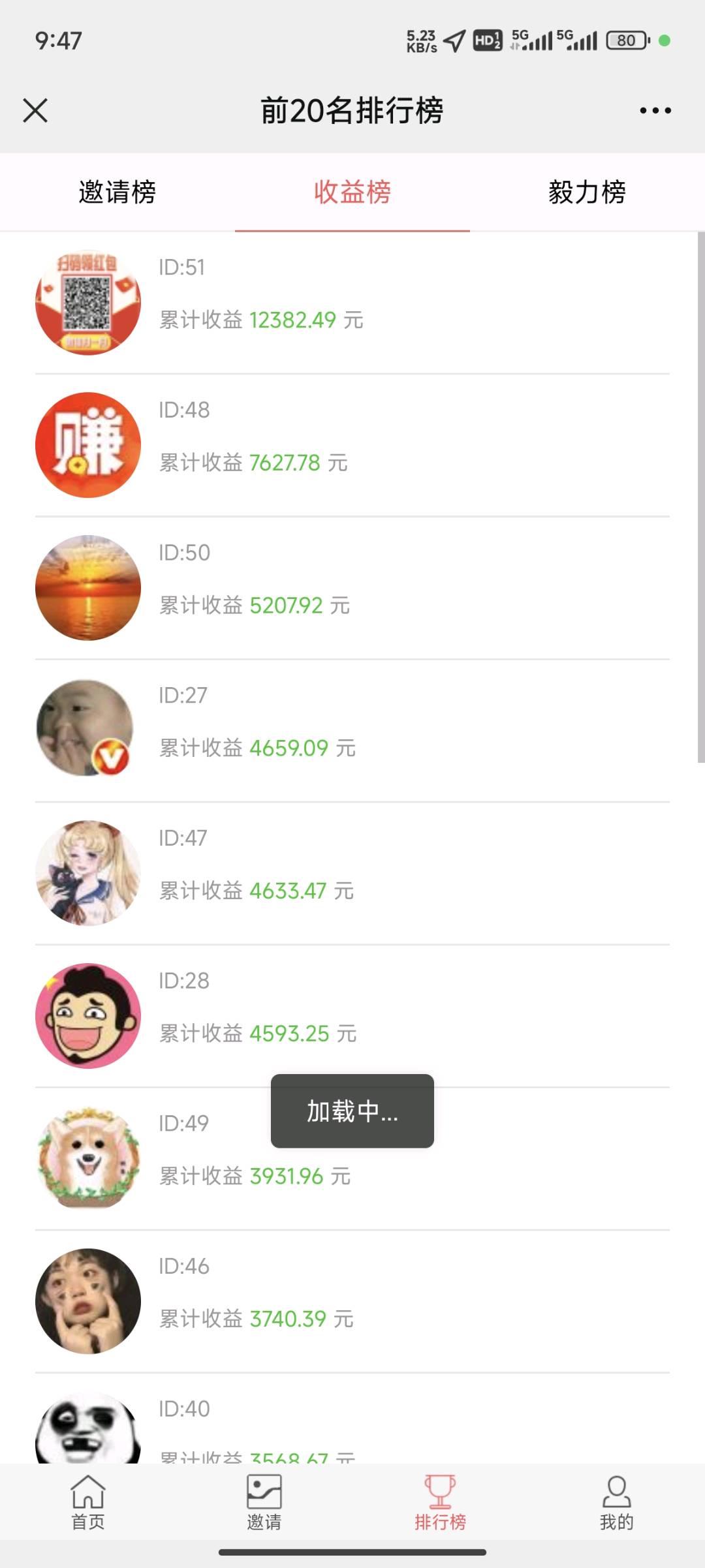
Task: Select the 收益榜 tab
Action: (352, 192)
